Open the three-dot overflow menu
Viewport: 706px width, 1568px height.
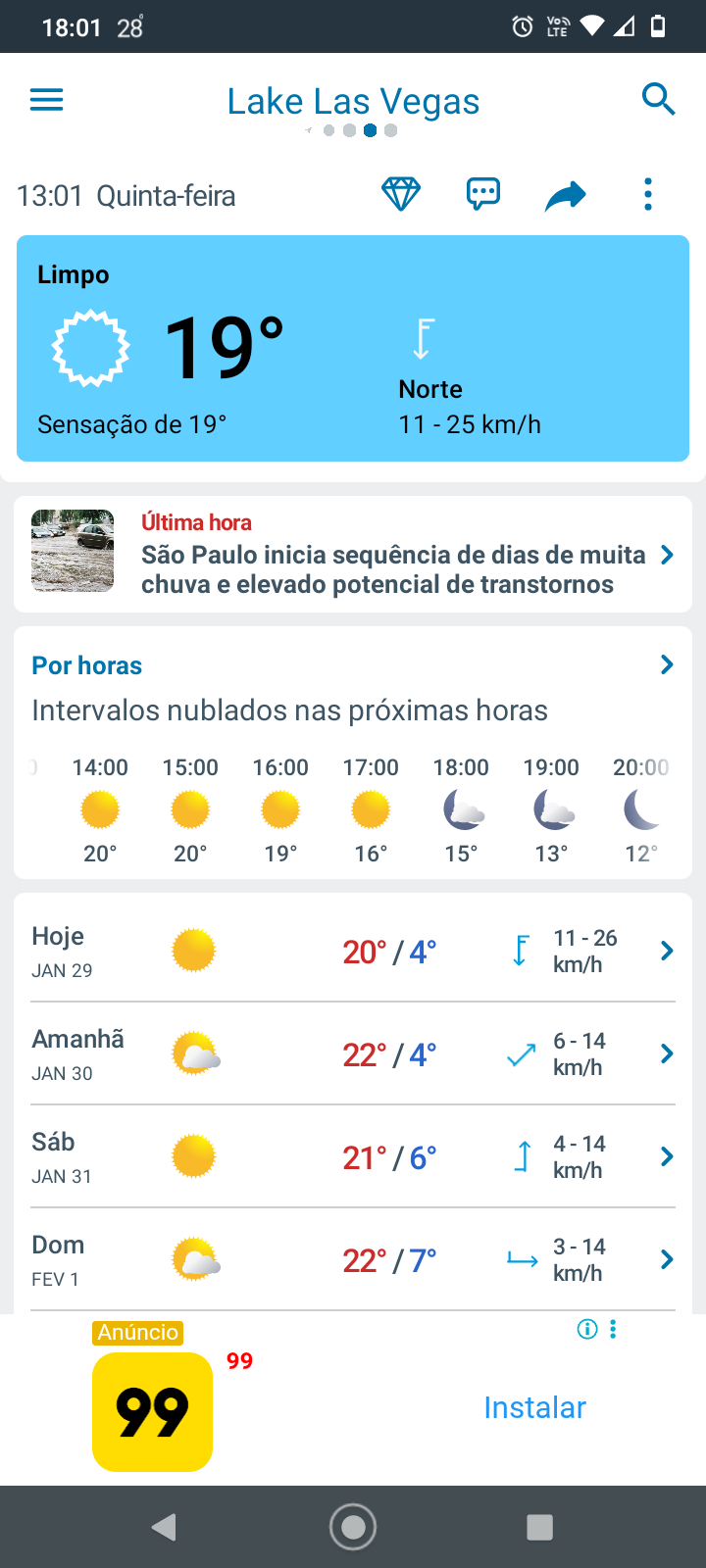(x=647, y=195)
